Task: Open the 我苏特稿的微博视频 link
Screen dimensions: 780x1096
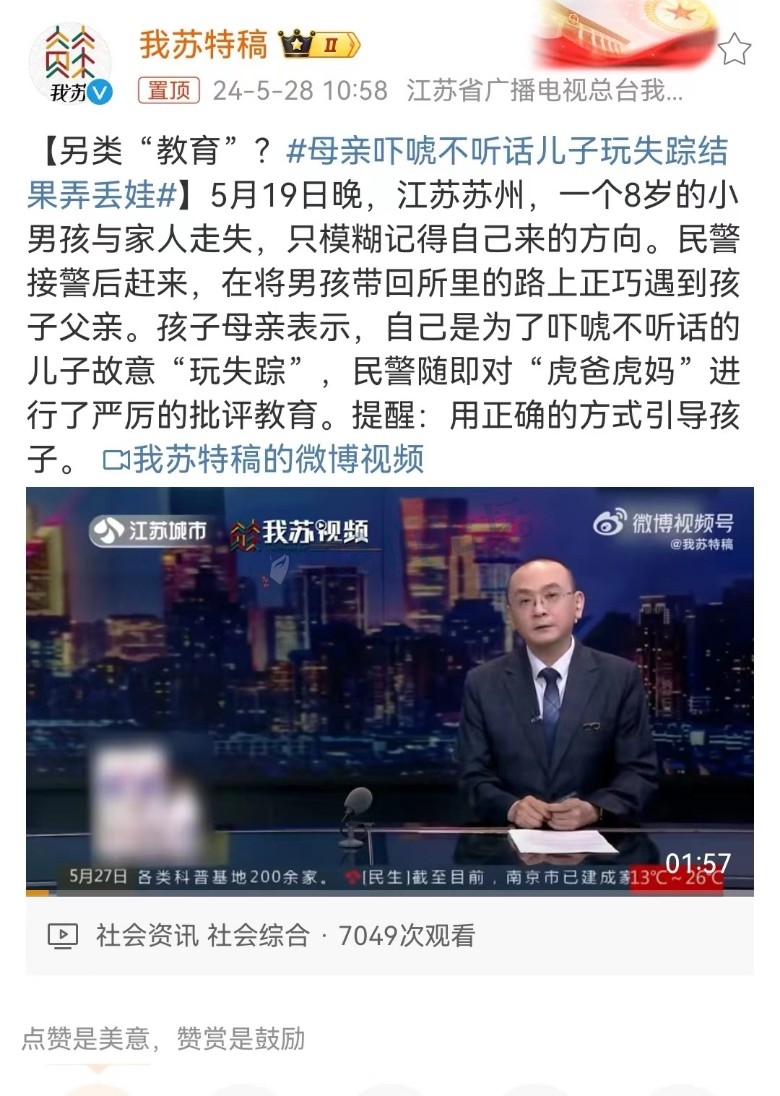Action: [264, 459]
